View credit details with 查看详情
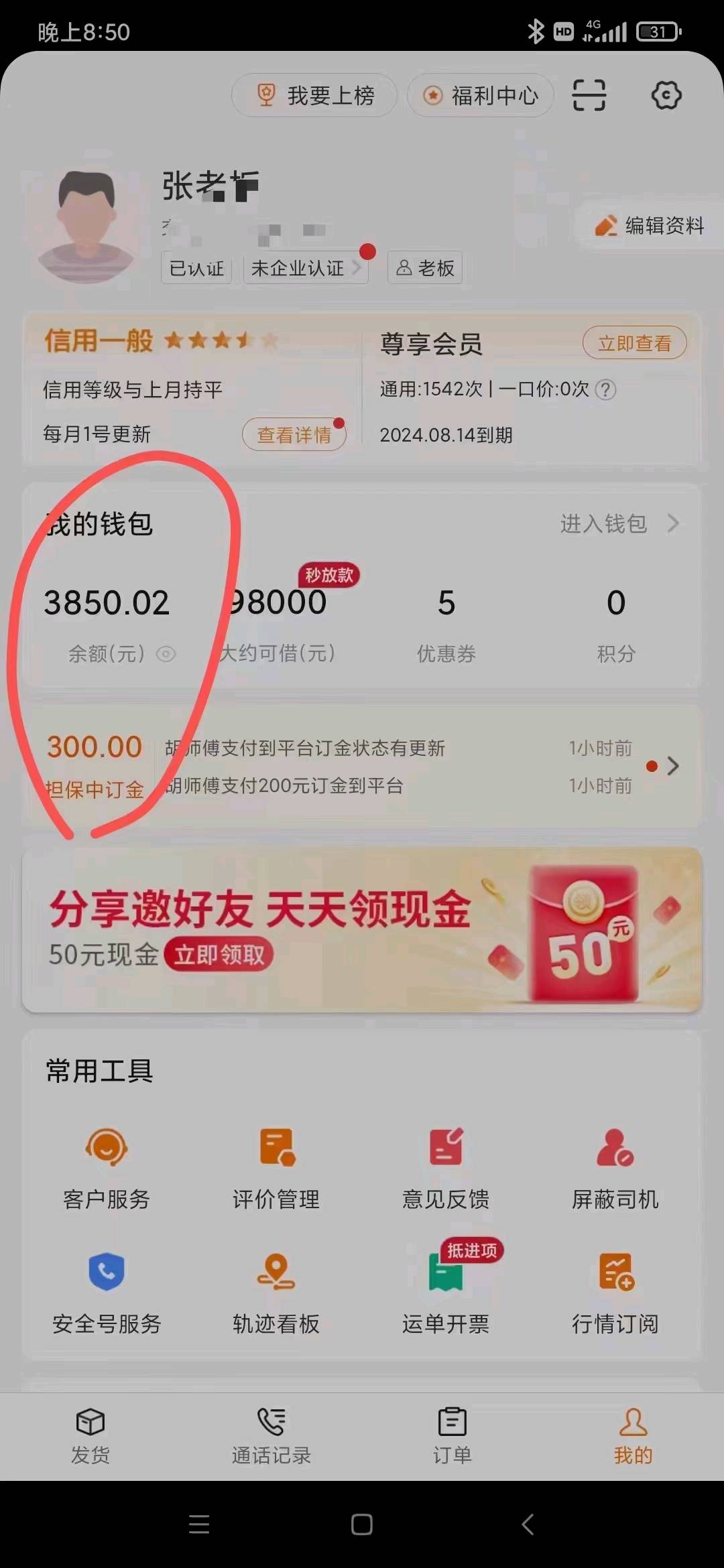This screenshot has height=1568, width=724. click(294, 435)
